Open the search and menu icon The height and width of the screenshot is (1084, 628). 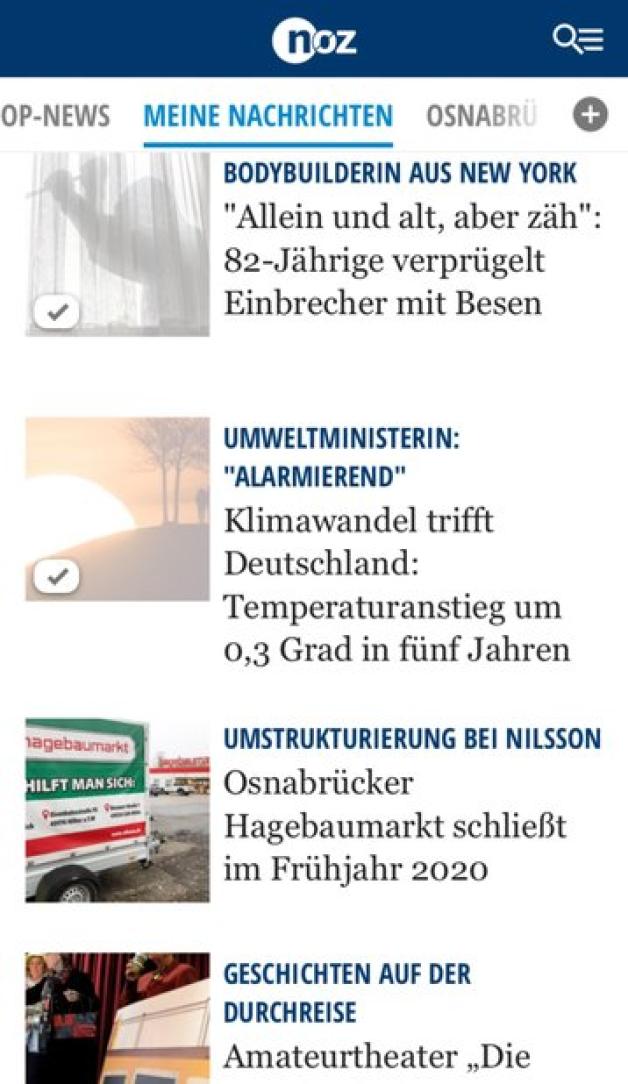(x=578, y=39)
